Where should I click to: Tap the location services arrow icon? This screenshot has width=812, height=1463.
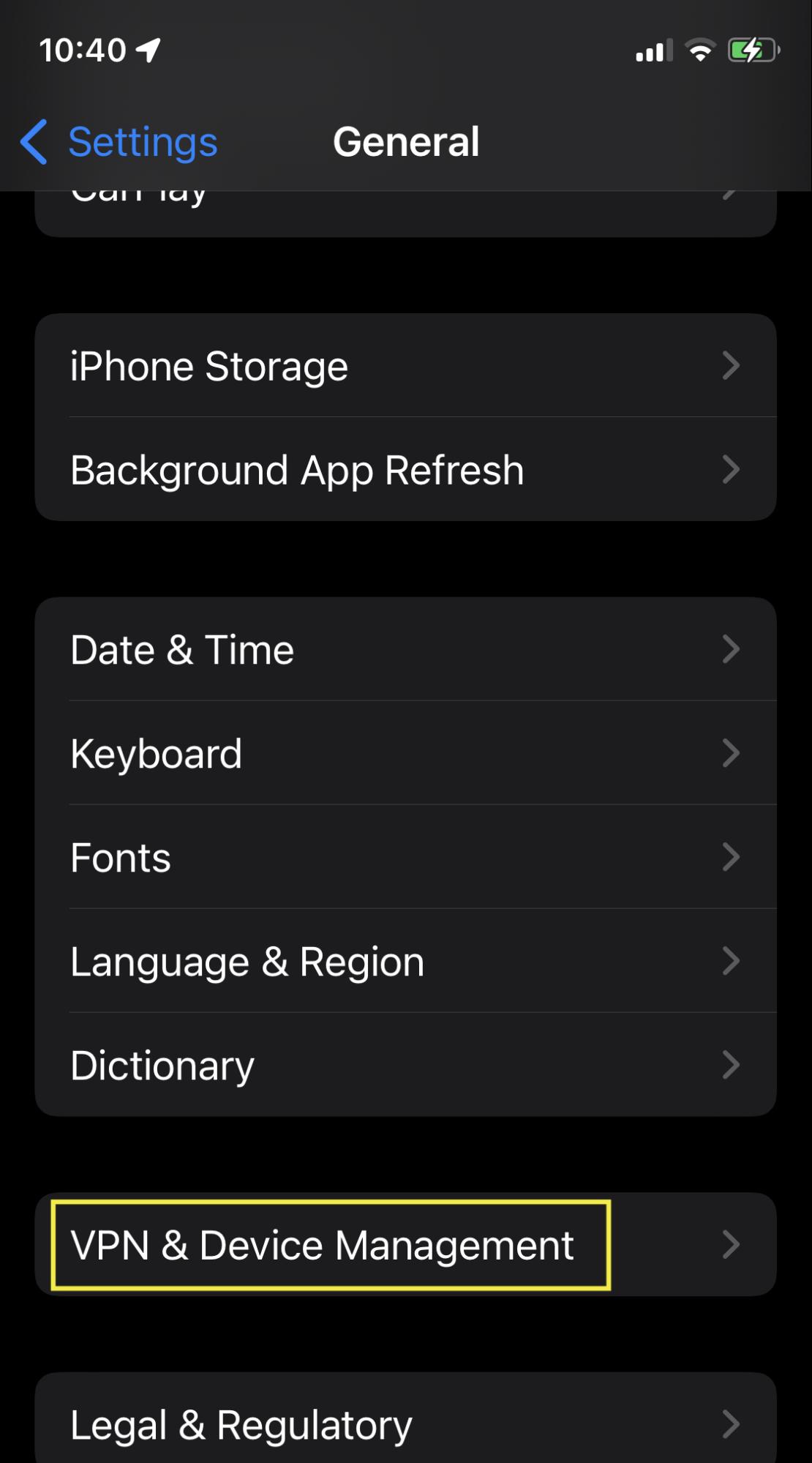tap(149, 51)
